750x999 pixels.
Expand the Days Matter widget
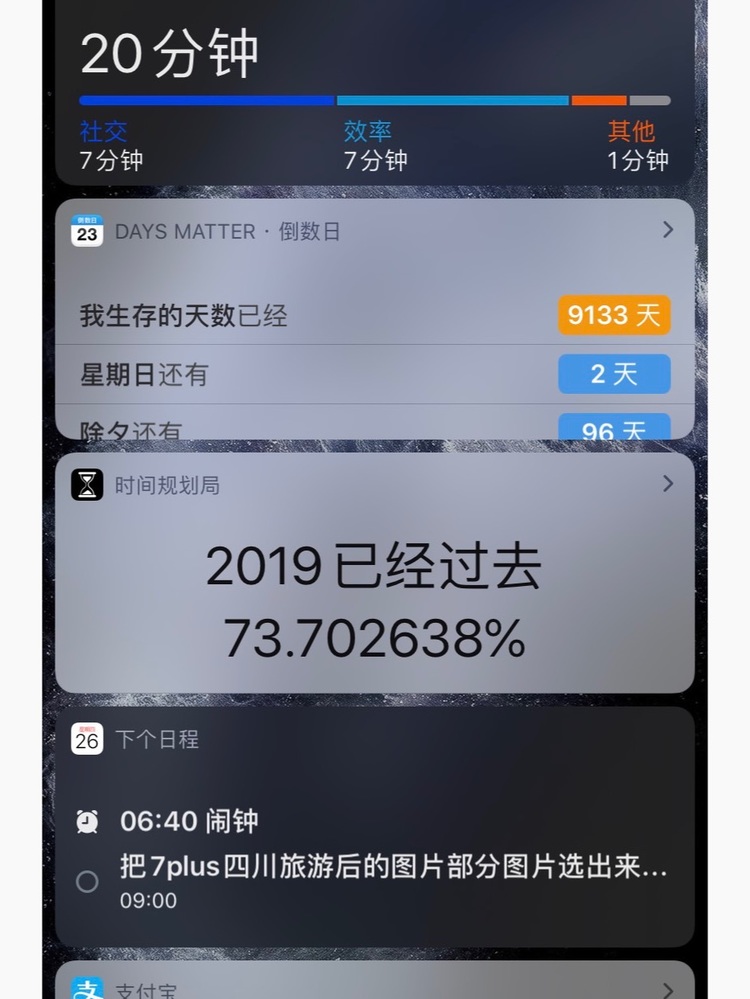(x=668, y=230)
